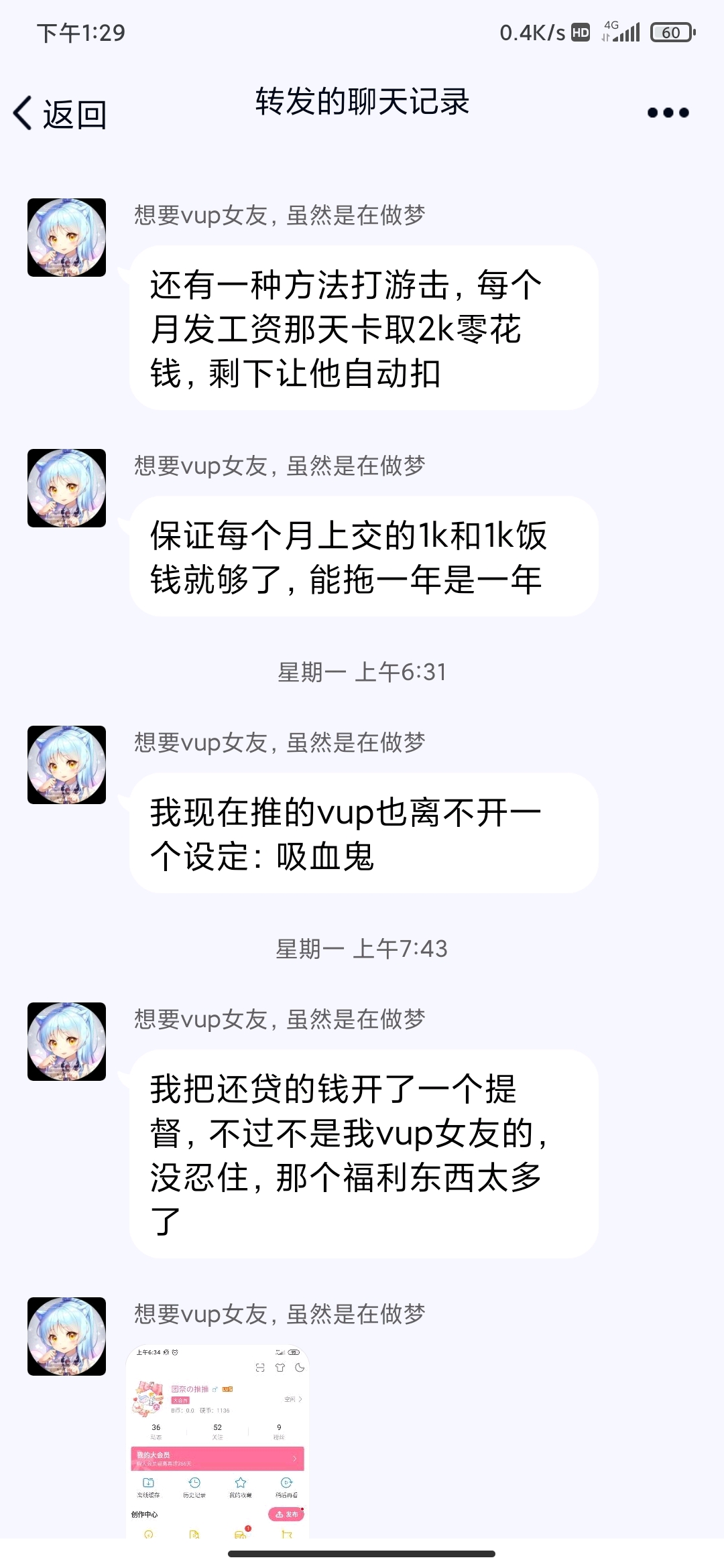Tap the avatar beside the 吸血鬼 message
This screenshot has height=1568, width=724.
[x=66, y=765]
